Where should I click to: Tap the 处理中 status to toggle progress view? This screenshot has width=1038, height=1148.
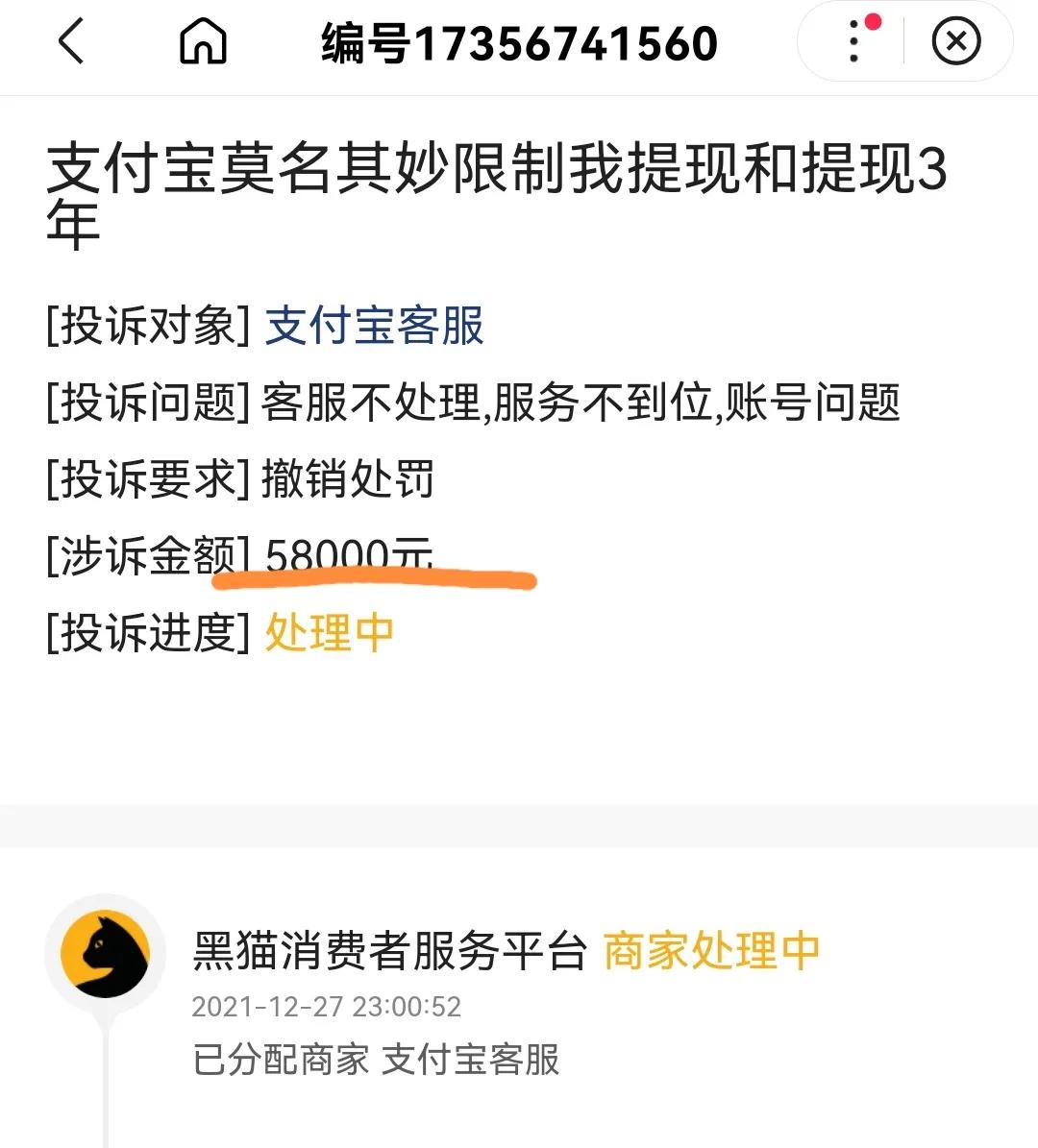click(x=327, y=631)
